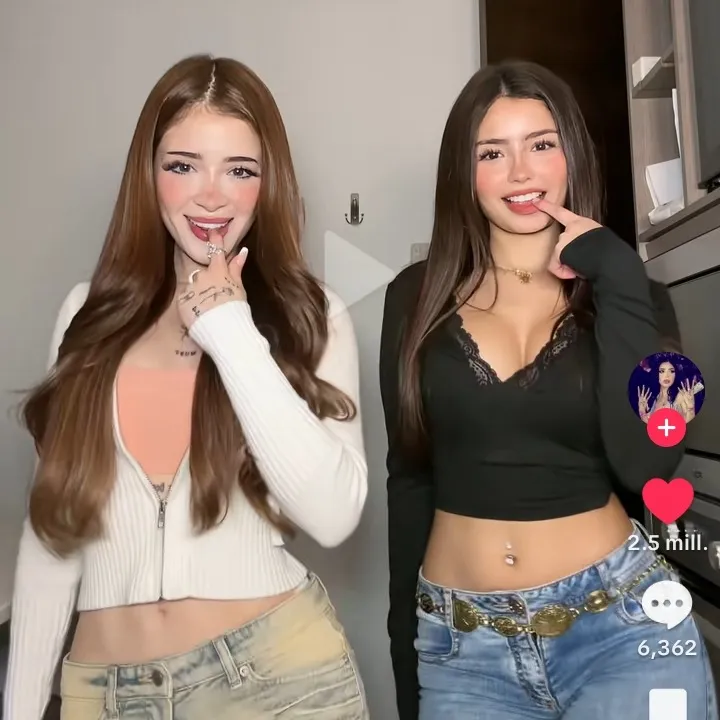The height and width of the screenshot is (720, 720).
Task: Like the video with the heart icon
Action: click(x=667, y=499)
